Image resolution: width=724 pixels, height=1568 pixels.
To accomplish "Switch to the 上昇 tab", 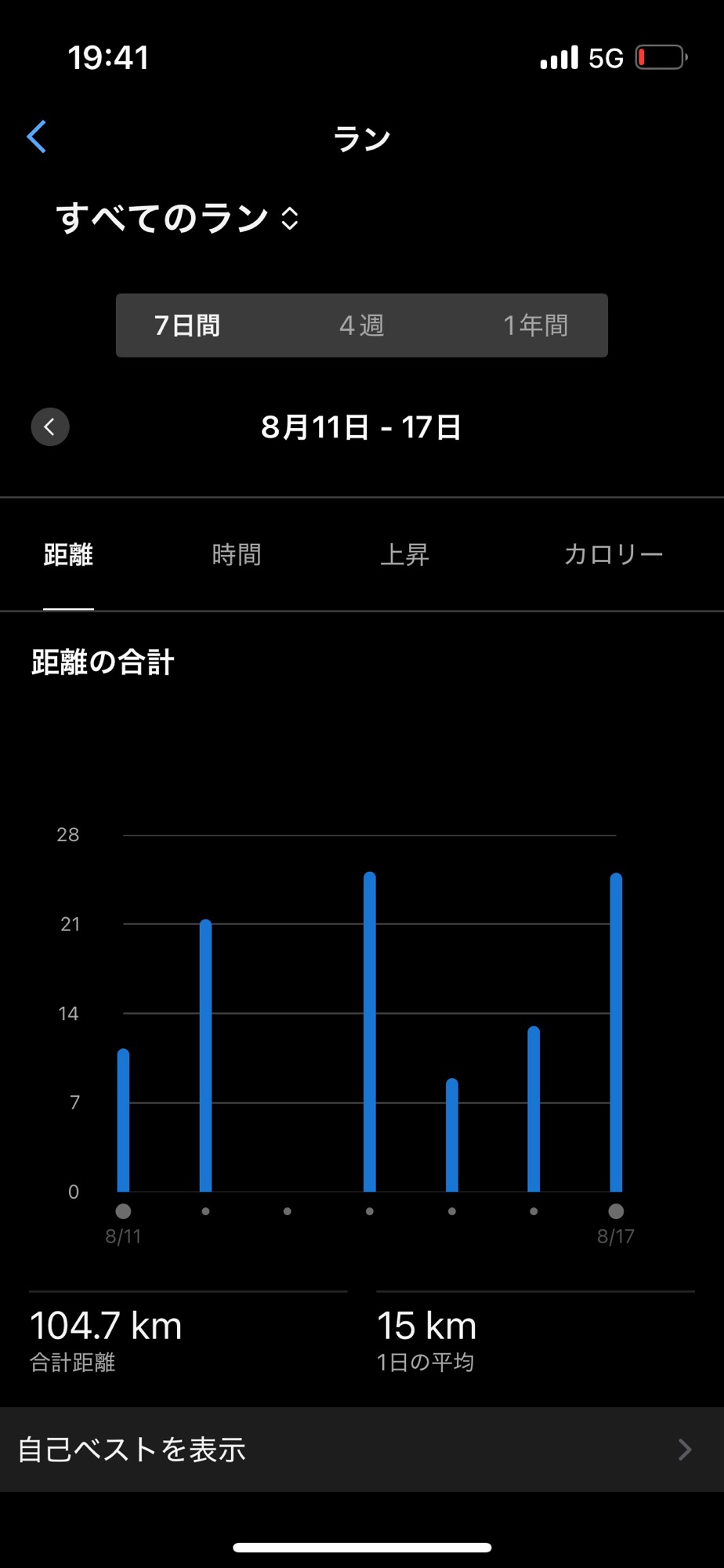I will [404, 555].
